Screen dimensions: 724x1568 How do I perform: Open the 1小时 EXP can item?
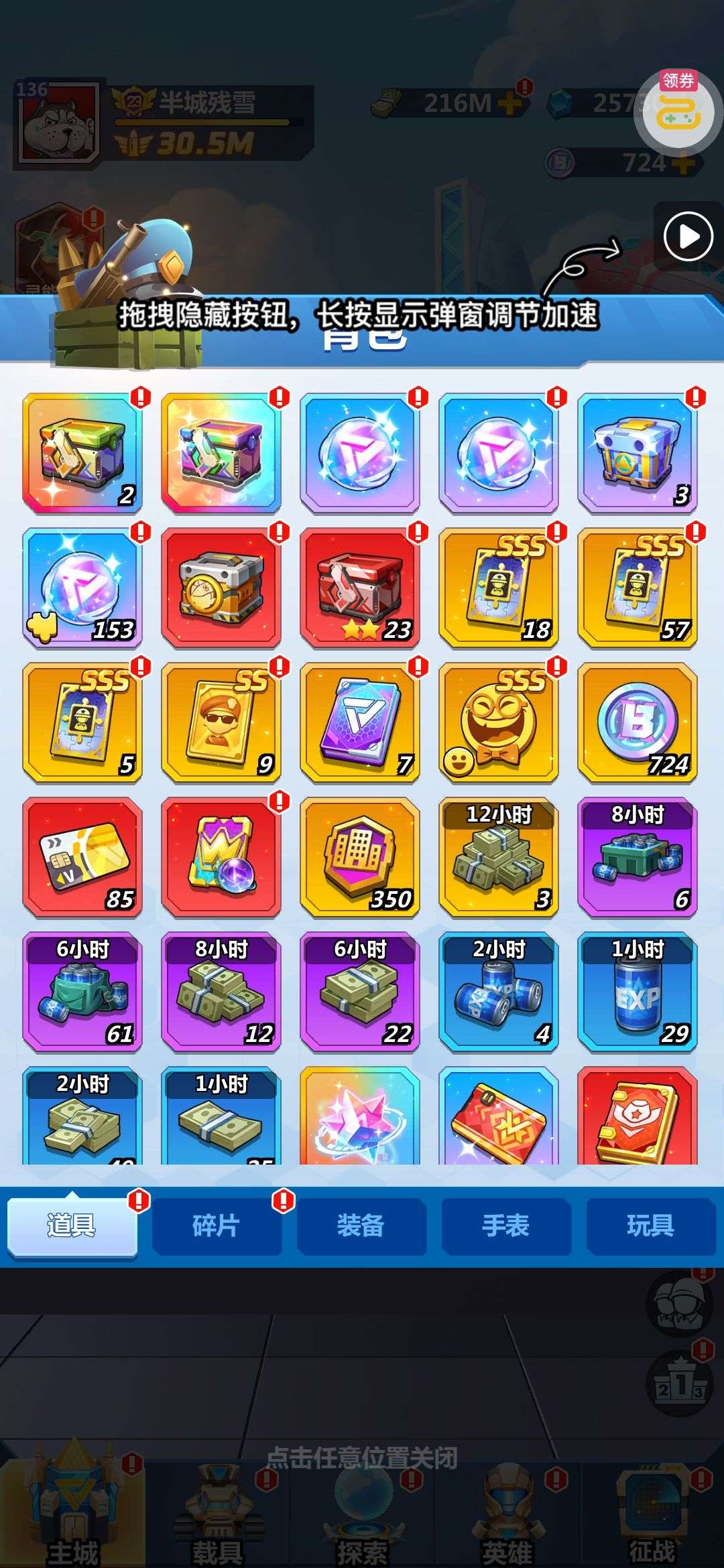coord(638,992)
